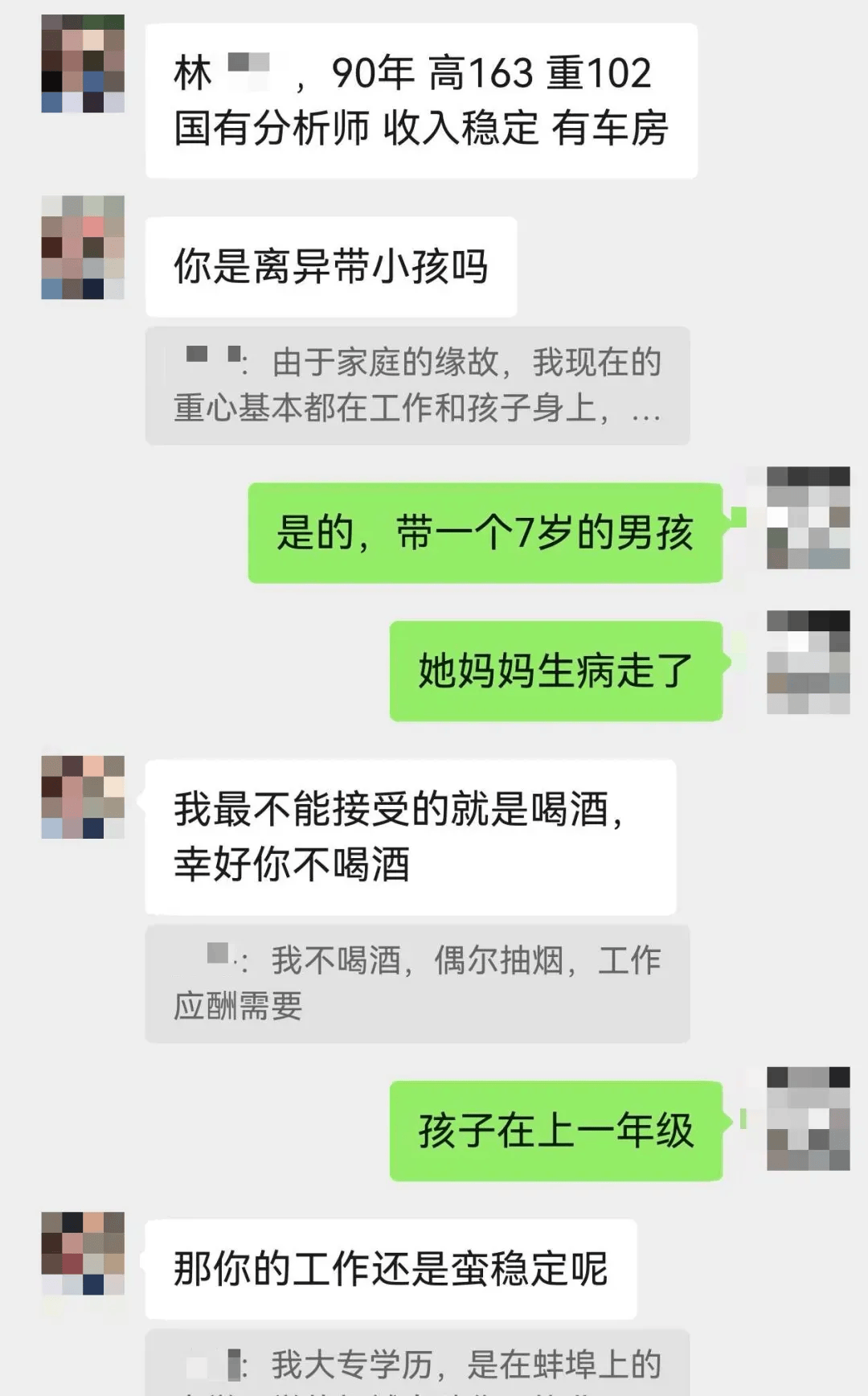Open quoted reply 我不喝酒，偶尔抽烟
The height and width of the screenshot is (1396, 868).
click(x=417, y=983)
